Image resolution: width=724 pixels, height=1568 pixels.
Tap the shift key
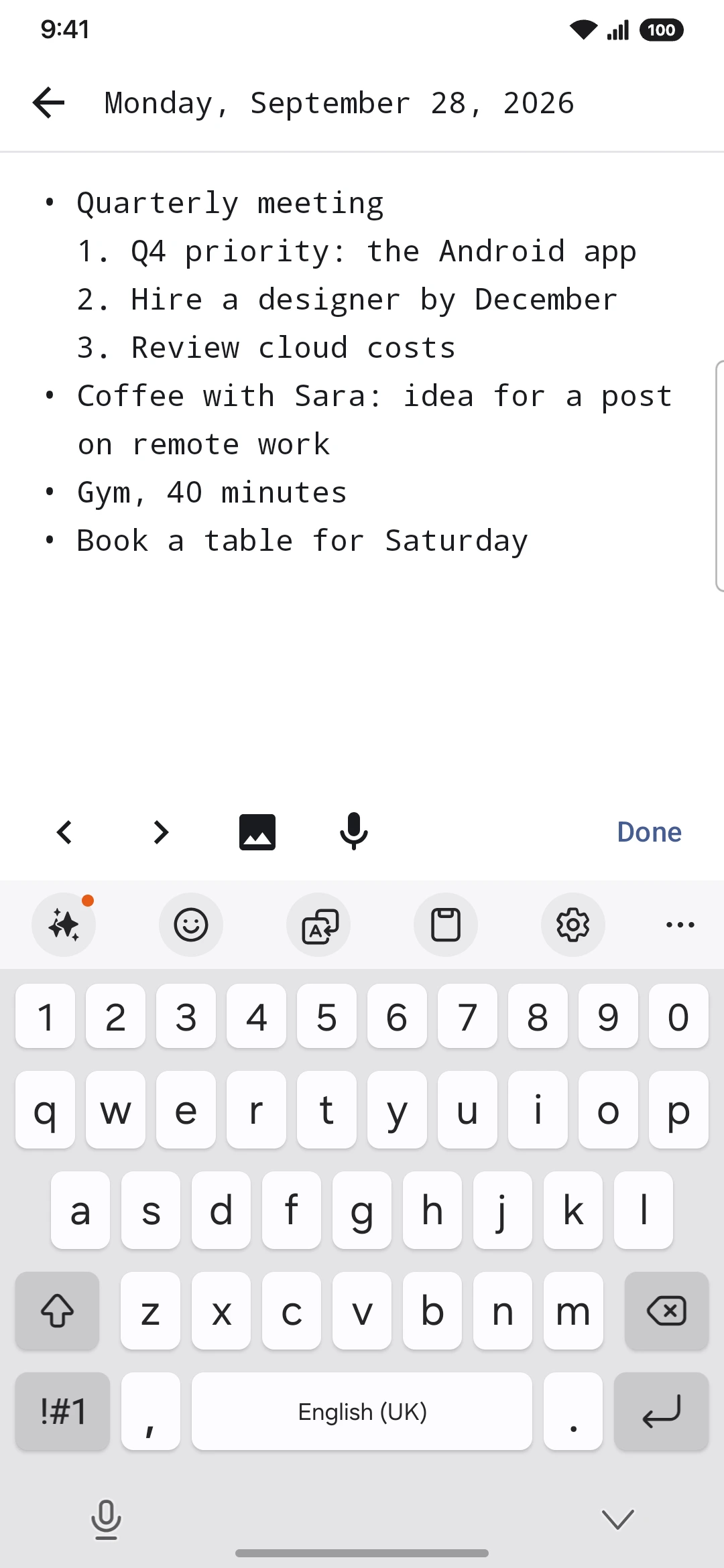pos(58,1311)
